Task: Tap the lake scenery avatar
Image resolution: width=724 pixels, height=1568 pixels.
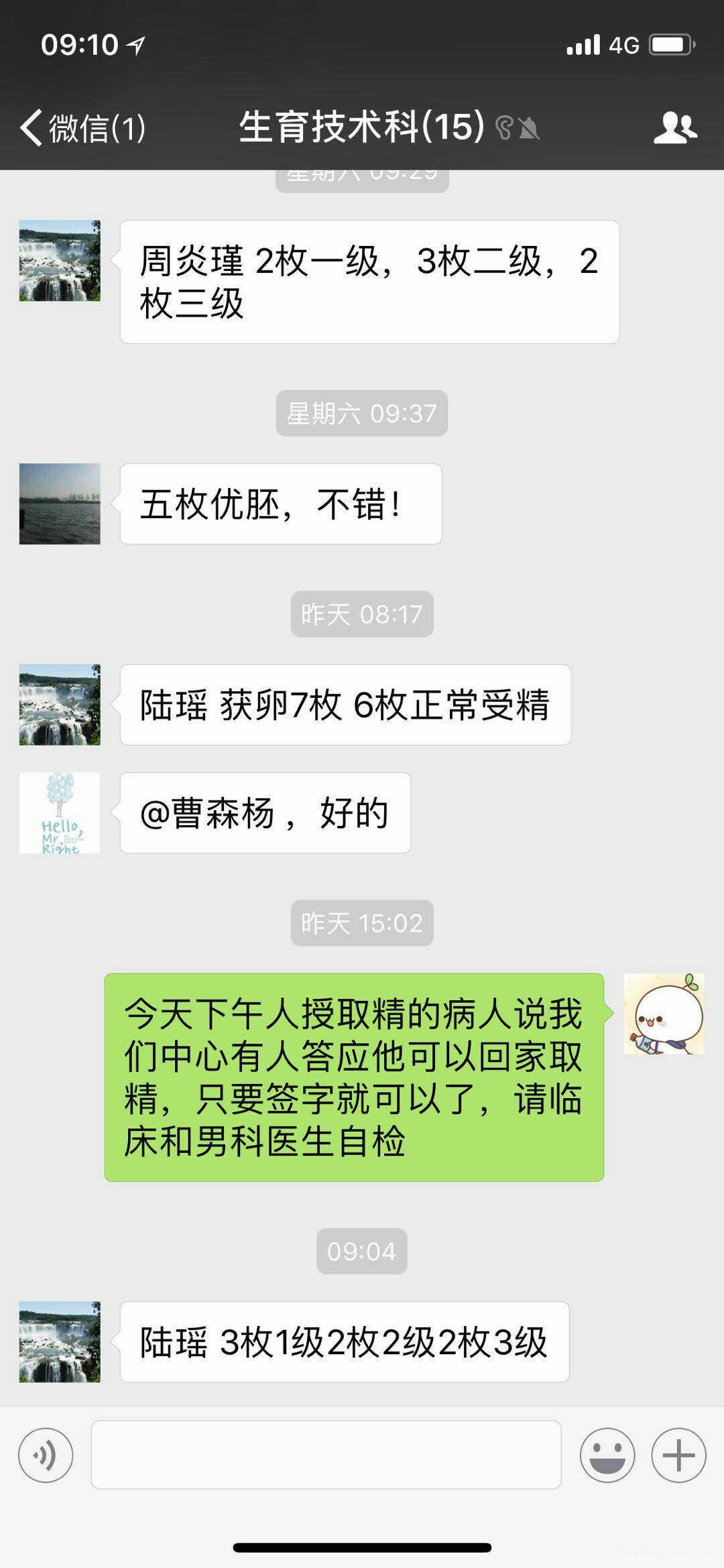Action: pyautogui.click(x=59, y=504)
